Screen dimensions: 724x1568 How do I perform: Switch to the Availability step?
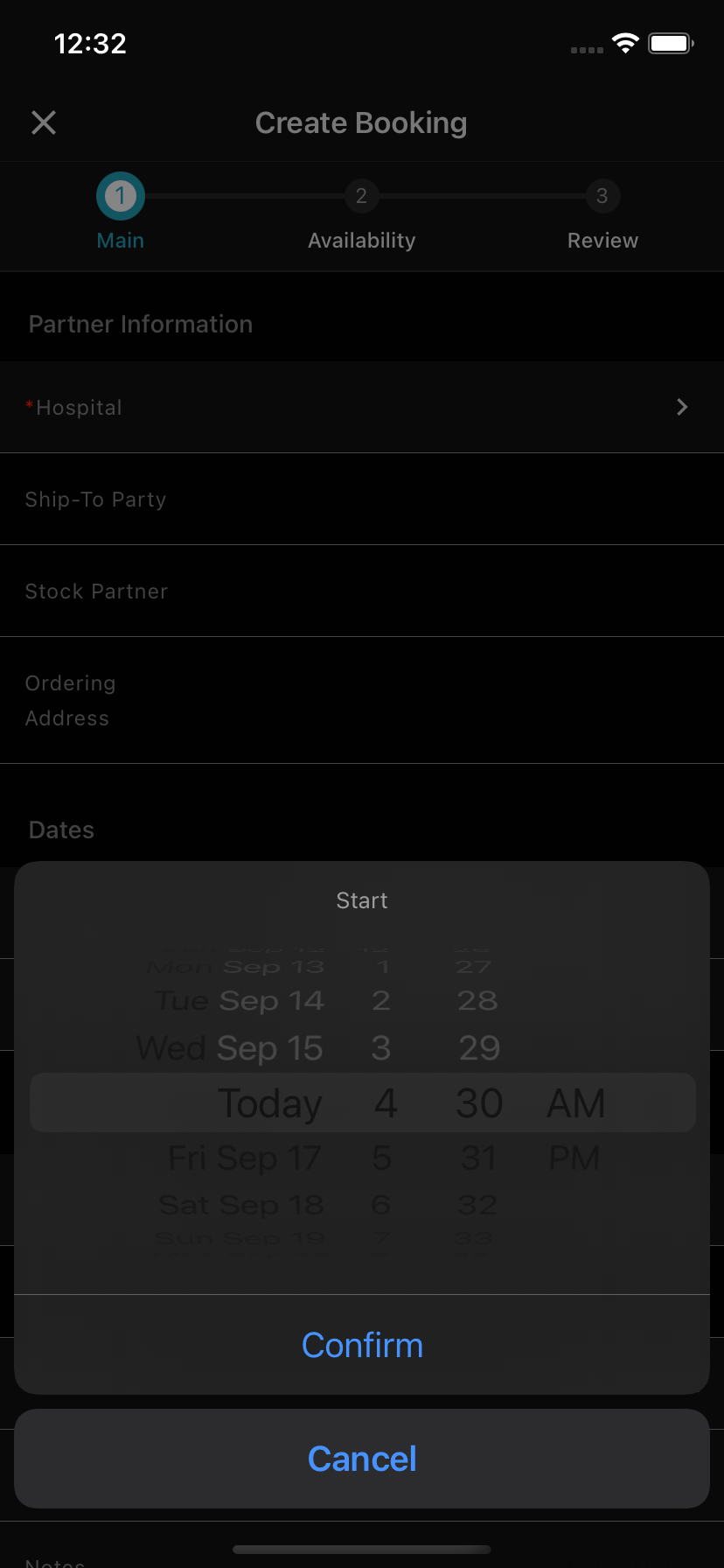(361, 240)
